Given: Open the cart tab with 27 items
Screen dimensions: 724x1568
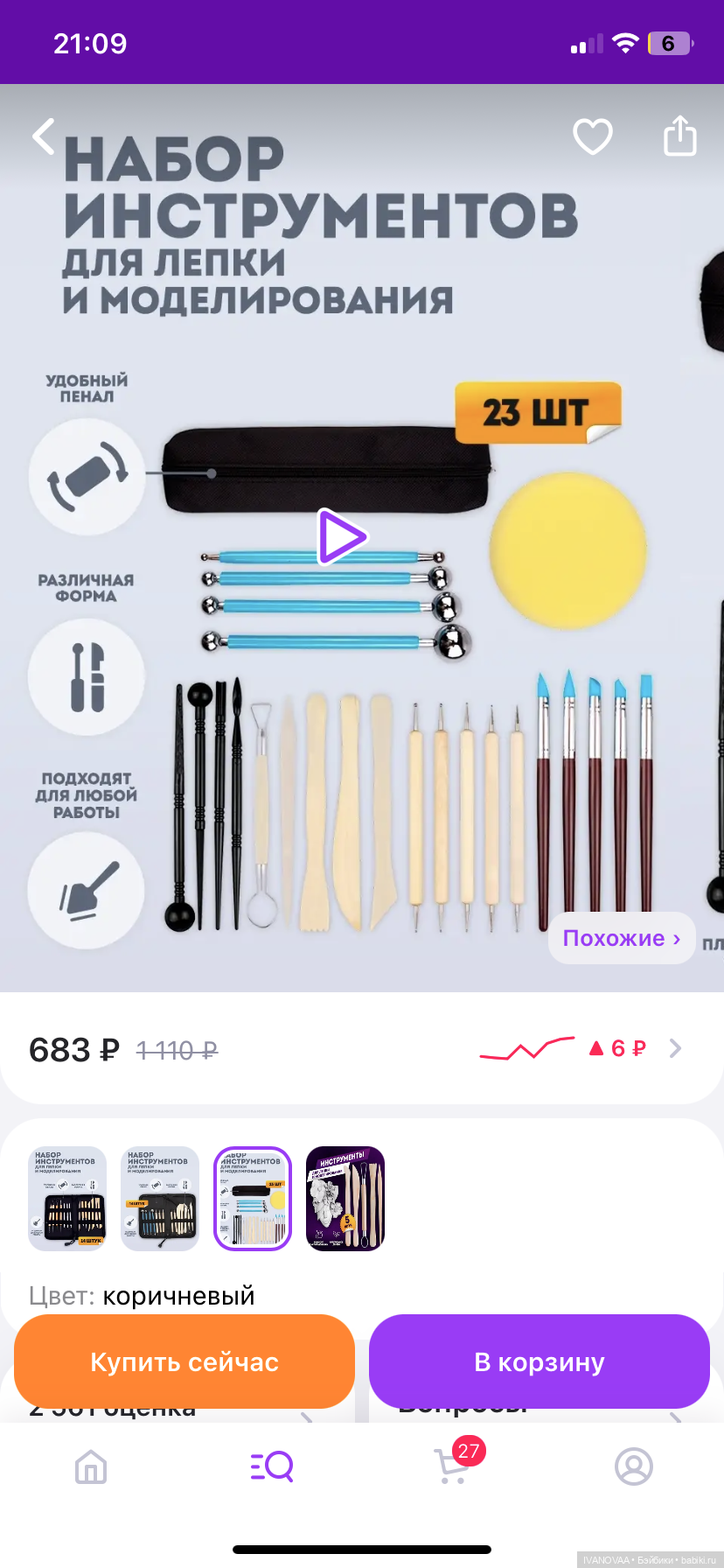Looking at the screenshot, I should click(453, 1466).
